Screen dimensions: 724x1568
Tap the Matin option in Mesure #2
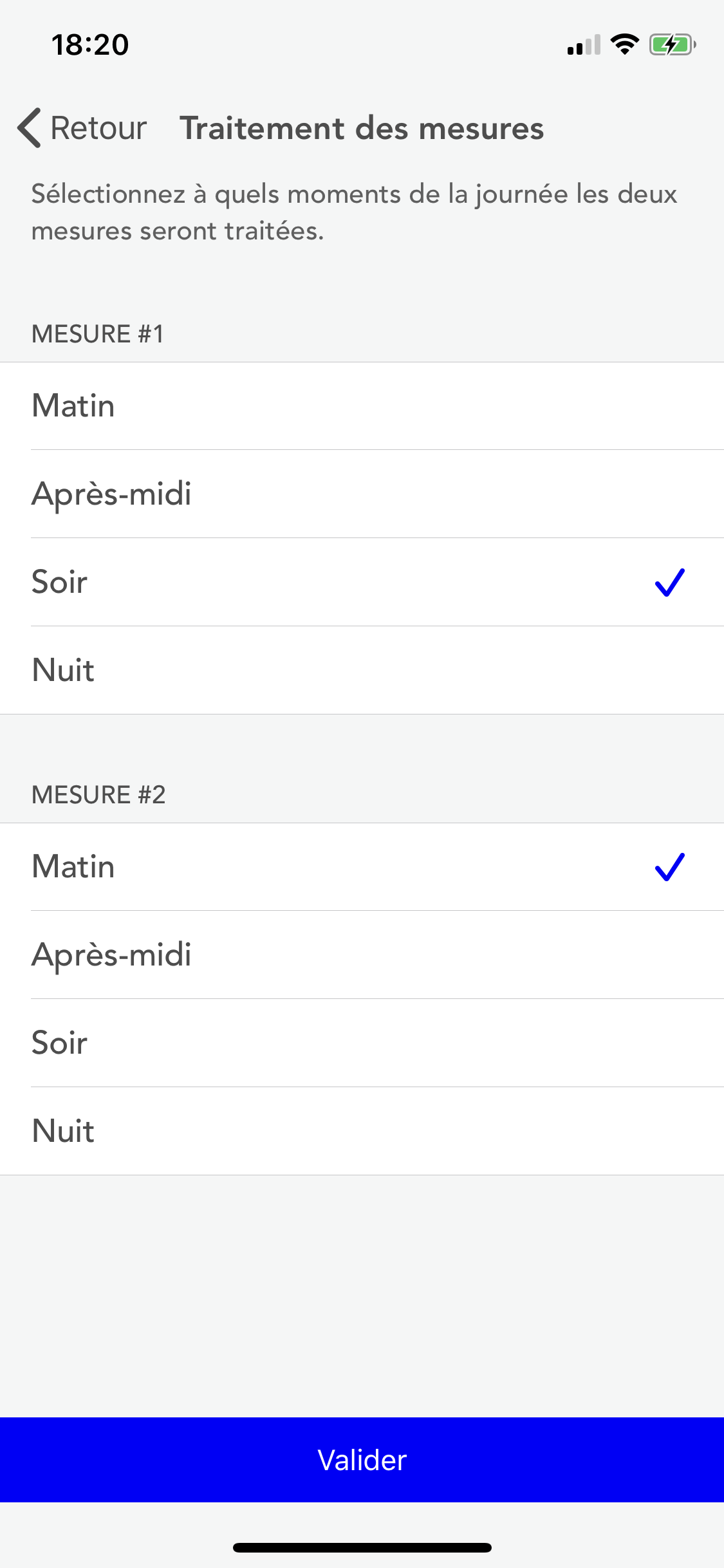point(362,867)
